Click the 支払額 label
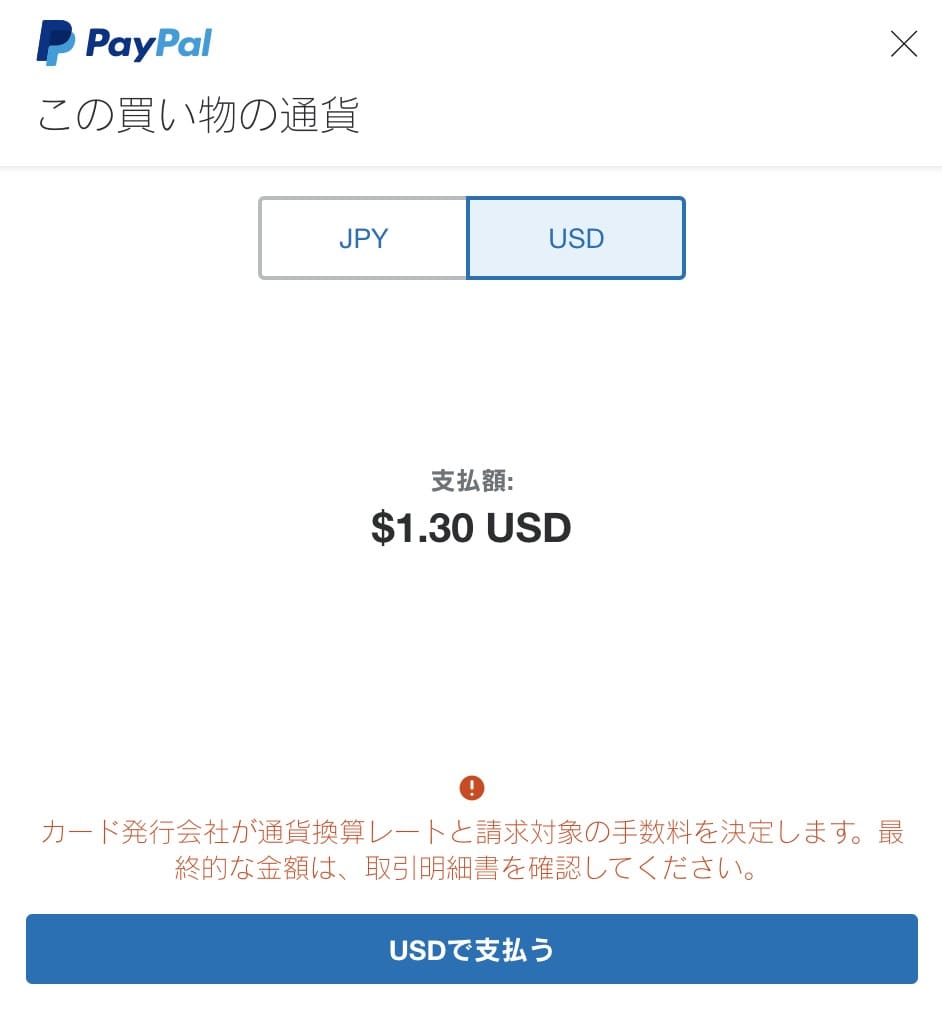Viewport: 942px width, 1018px height. pos(471,481)
